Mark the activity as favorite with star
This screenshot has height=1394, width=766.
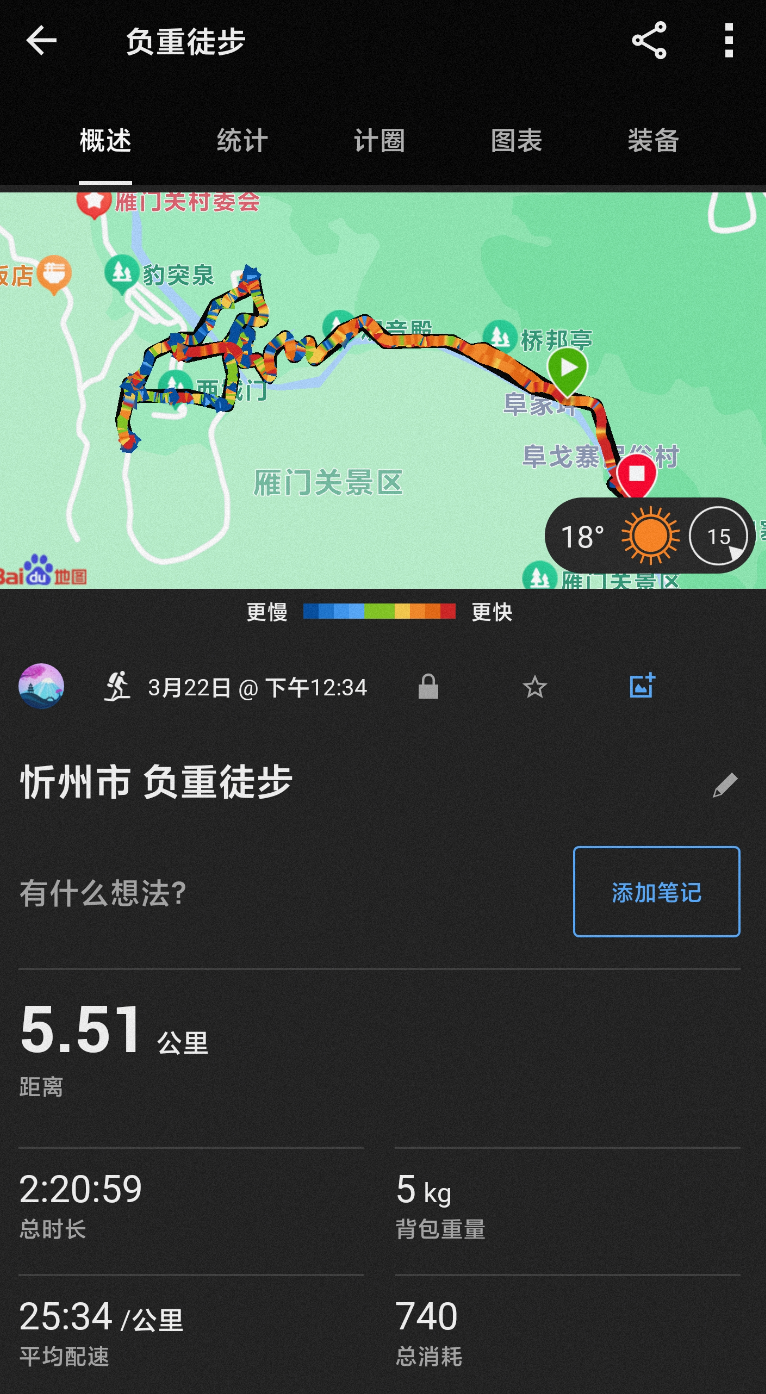point(535,687)
